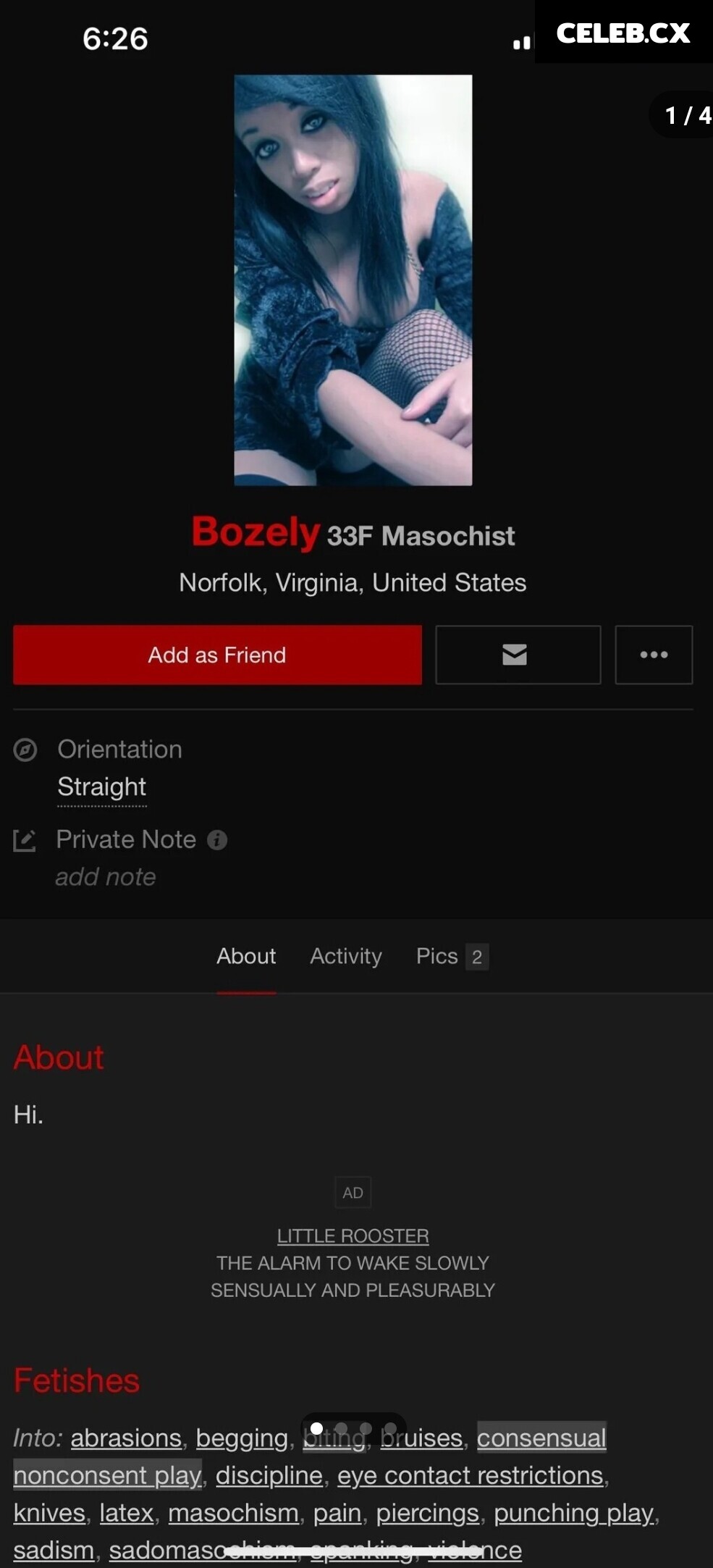Open the discipline fetish link
The width and height of the screenshot is (713, 1568).
pyautogui.click(x=269, y=1475)
